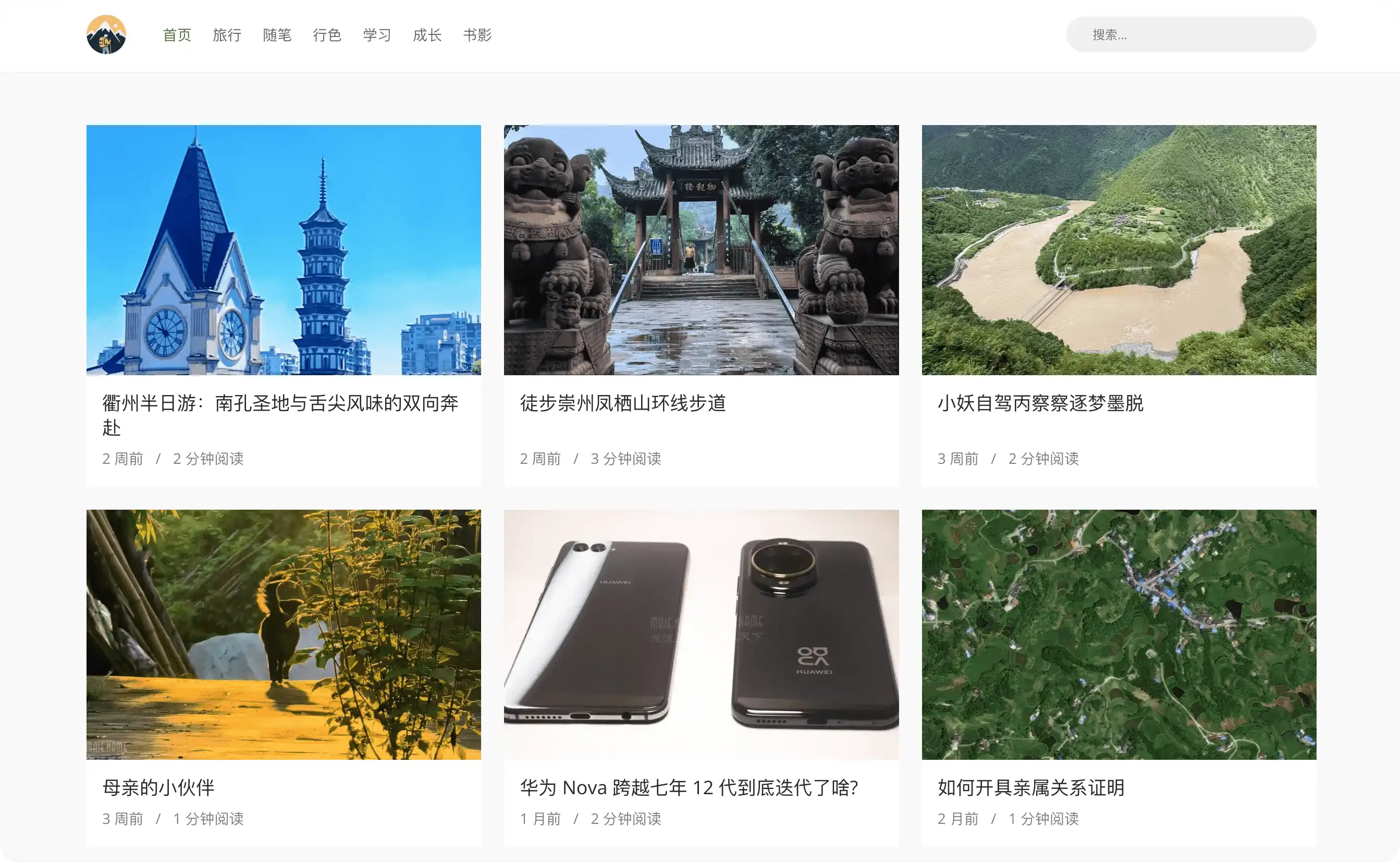View the 学习 section
Screen dimensions: 1400x863
(x=377, y=35)
